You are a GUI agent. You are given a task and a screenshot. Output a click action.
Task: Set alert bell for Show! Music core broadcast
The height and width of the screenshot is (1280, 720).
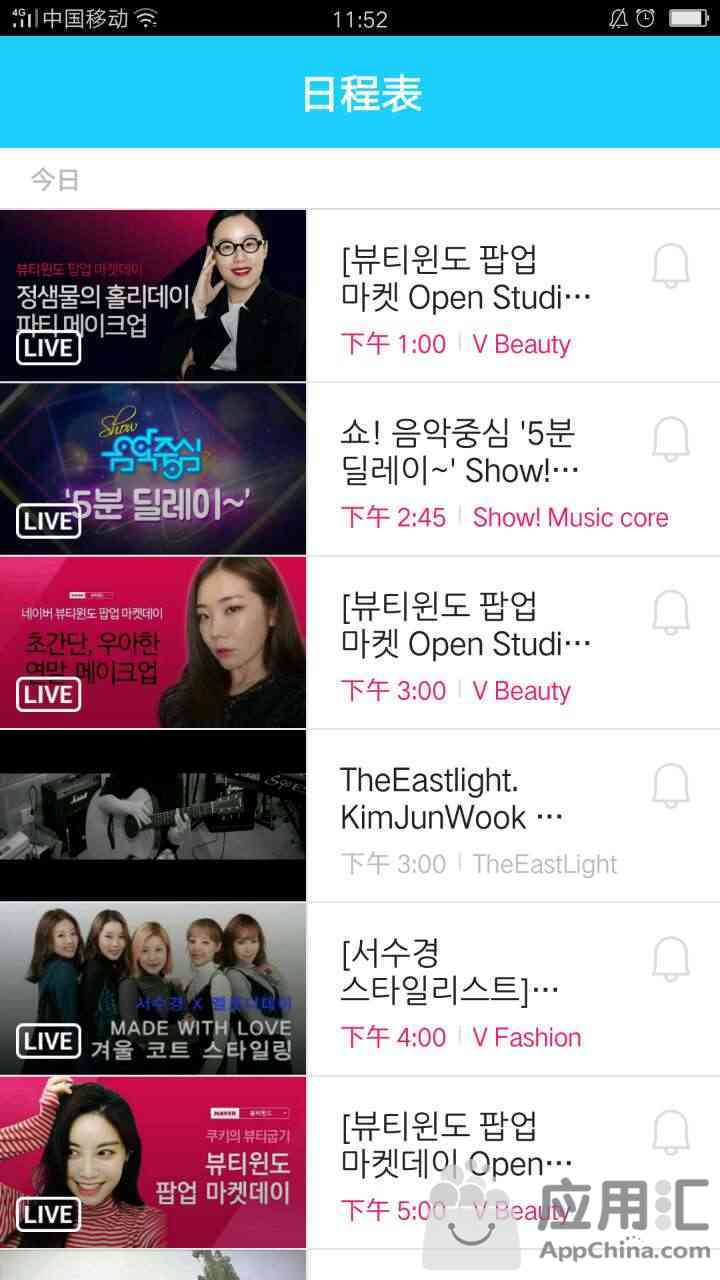coord(671,438)
